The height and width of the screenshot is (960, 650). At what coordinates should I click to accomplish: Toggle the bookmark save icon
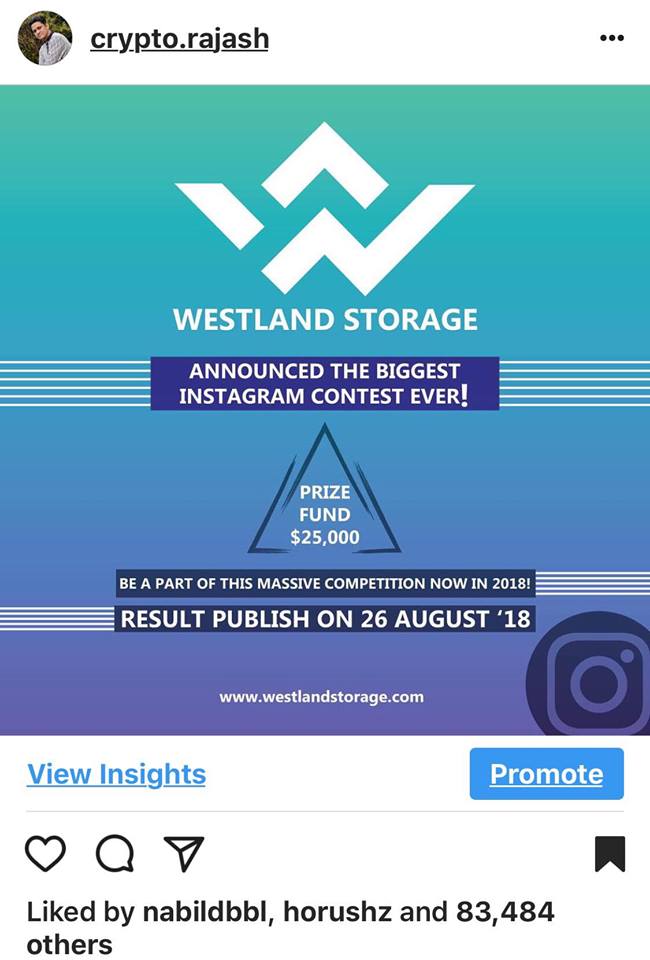609,853
